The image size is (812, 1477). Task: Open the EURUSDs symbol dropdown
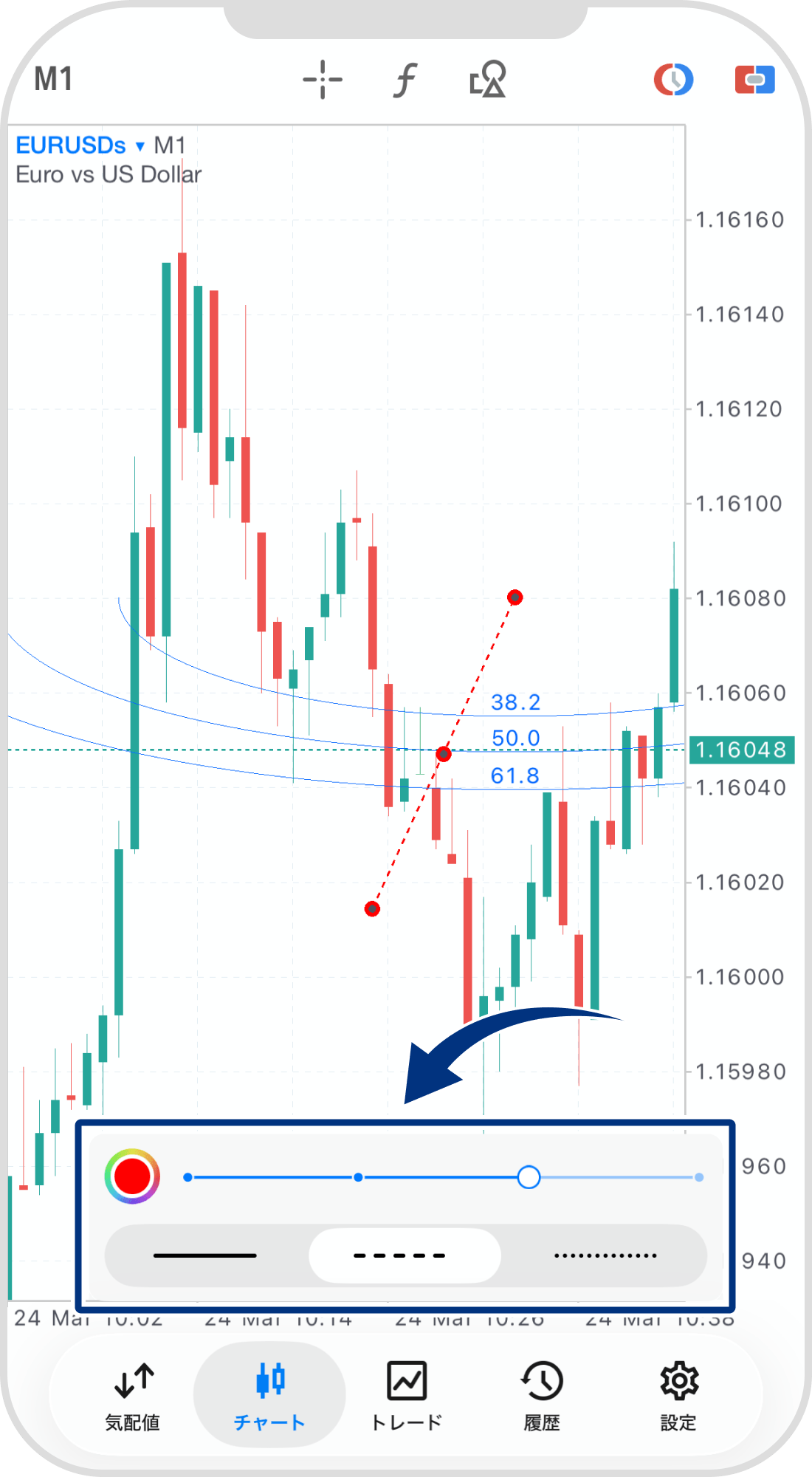coord(80,145)
